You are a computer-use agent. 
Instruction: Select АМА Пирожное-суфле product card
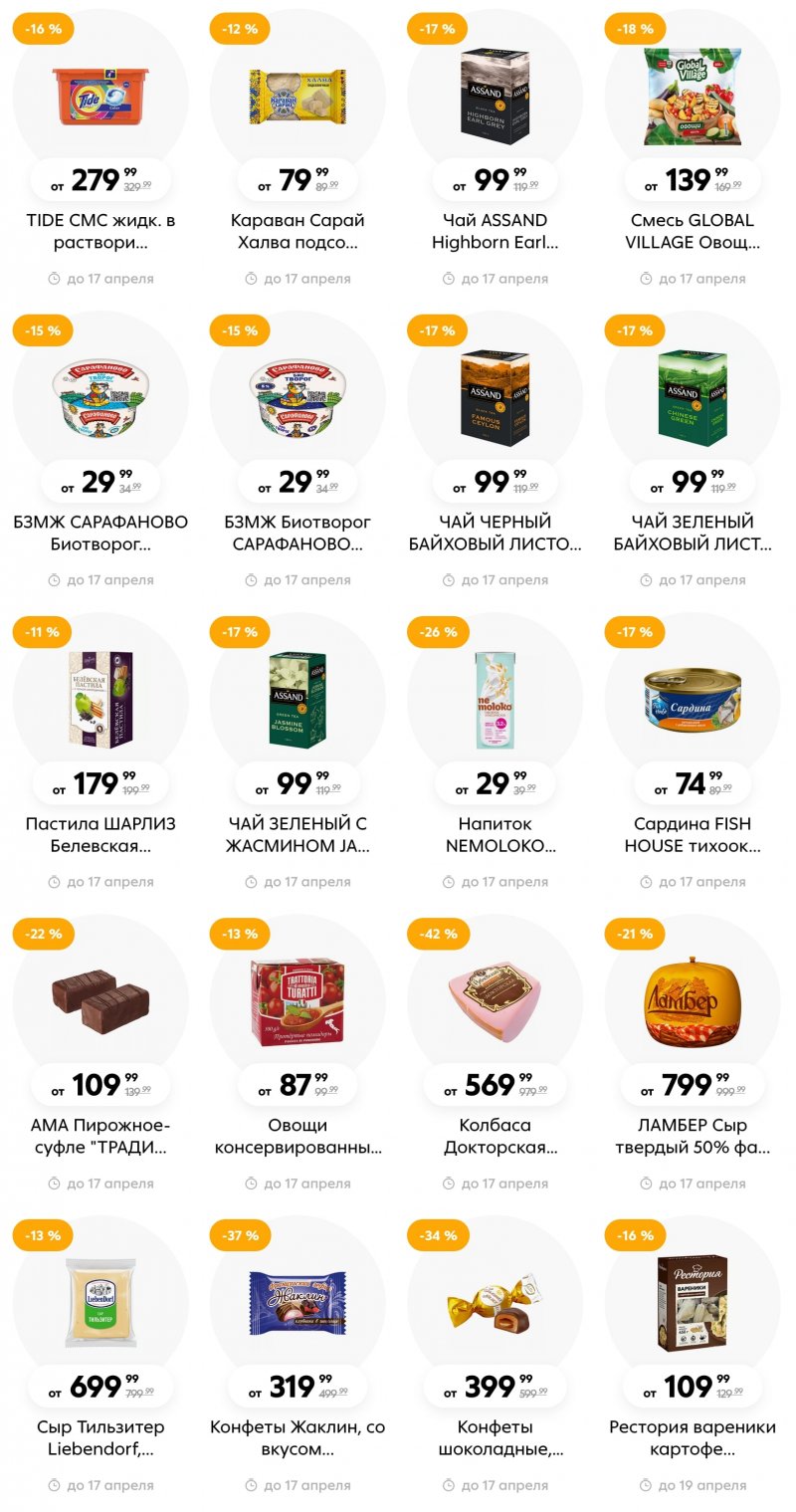[100, 1136]
